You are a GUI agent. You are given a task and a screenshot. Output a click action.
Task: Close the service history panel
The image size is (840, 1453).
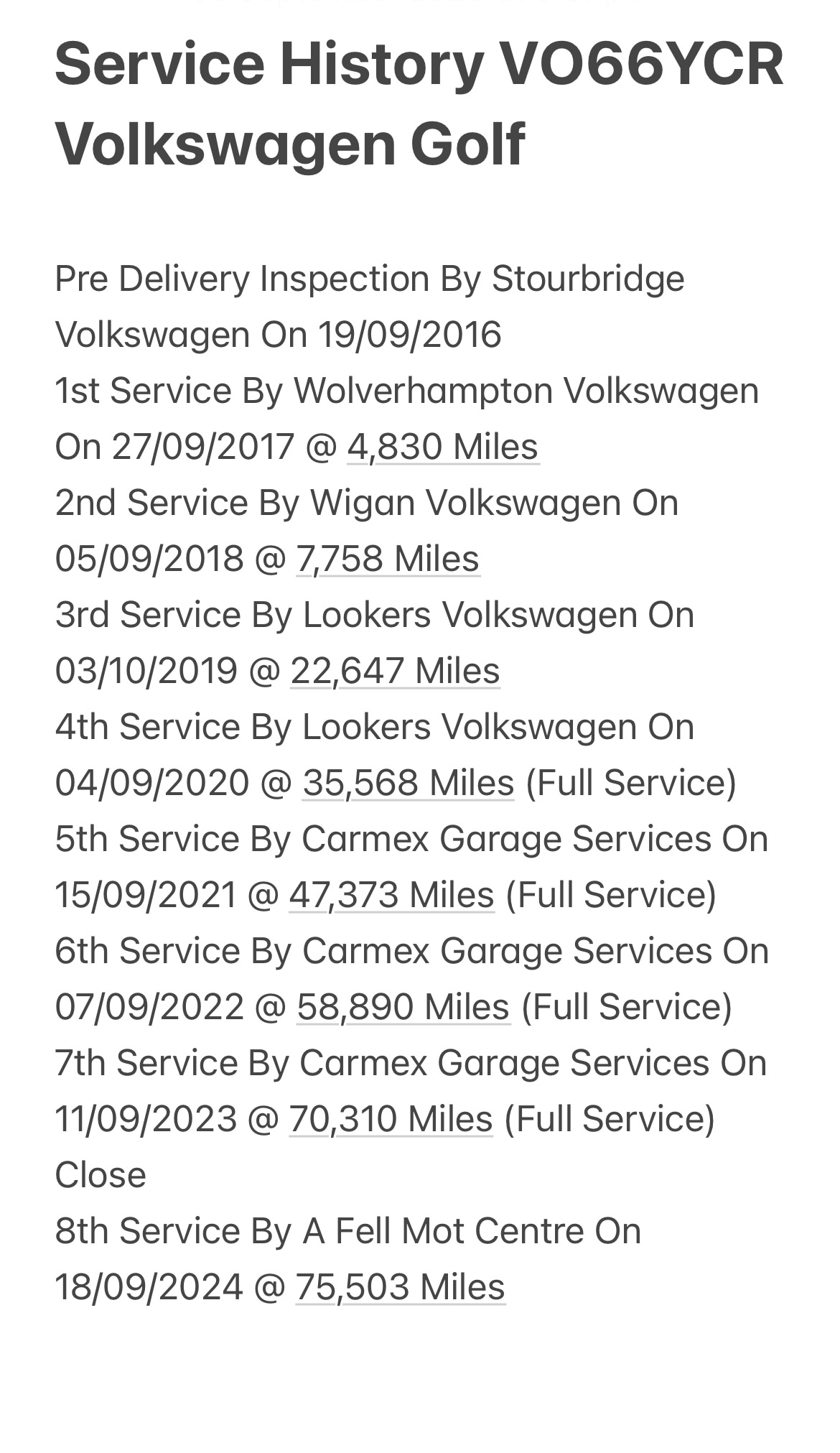pos(101,1175)
